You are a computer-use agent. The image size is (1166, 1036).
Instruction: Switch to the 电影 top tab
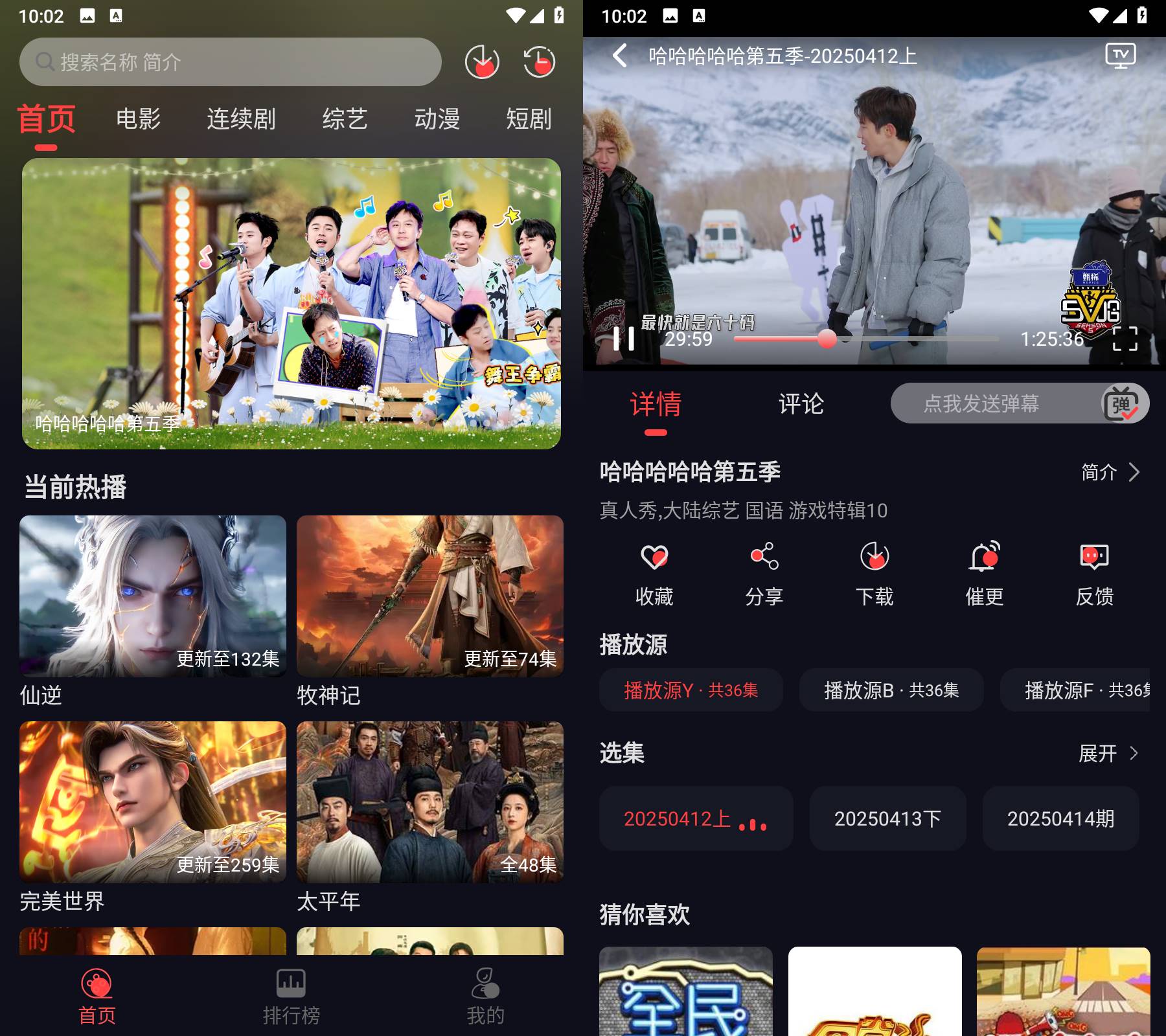[138, 119]
